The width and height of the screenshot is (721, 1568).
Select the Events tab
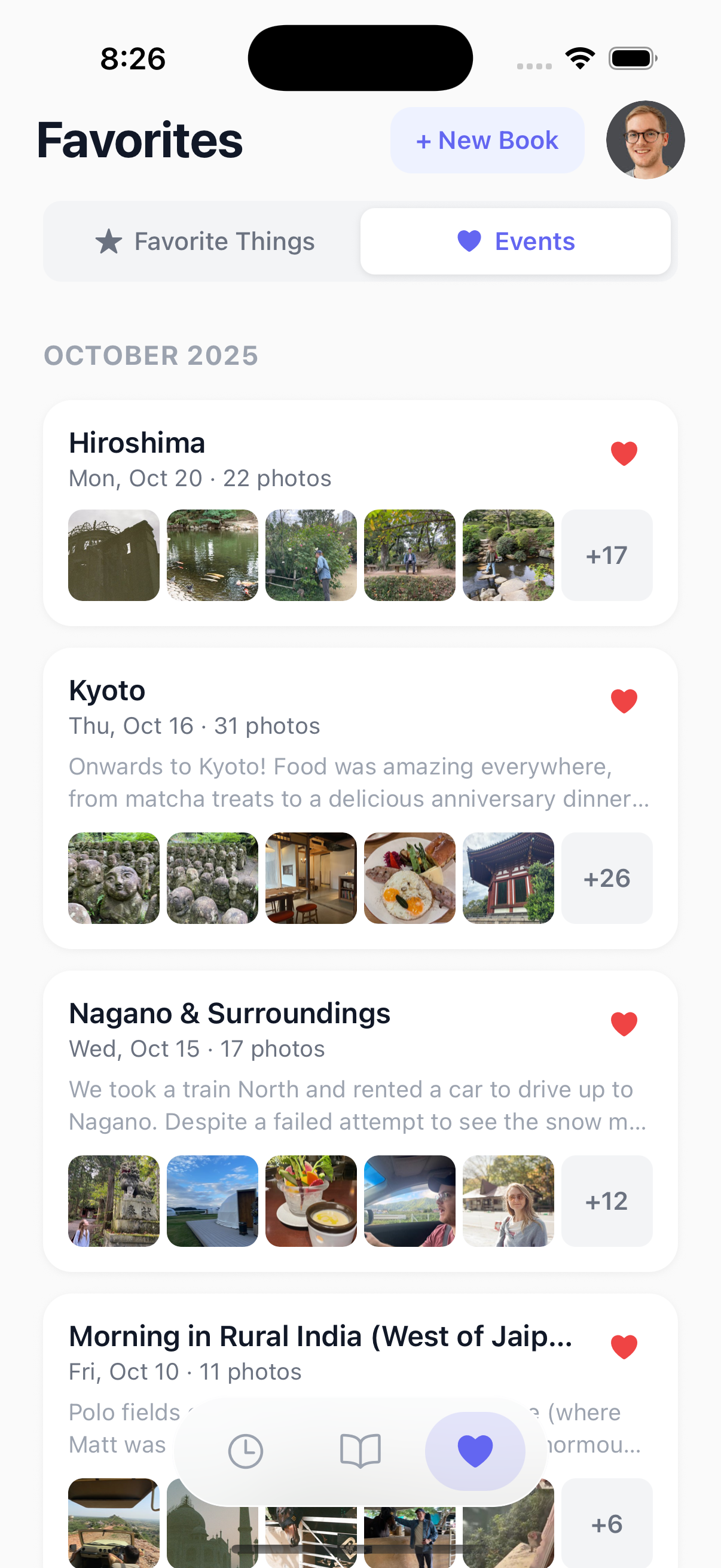click(515, 241)
